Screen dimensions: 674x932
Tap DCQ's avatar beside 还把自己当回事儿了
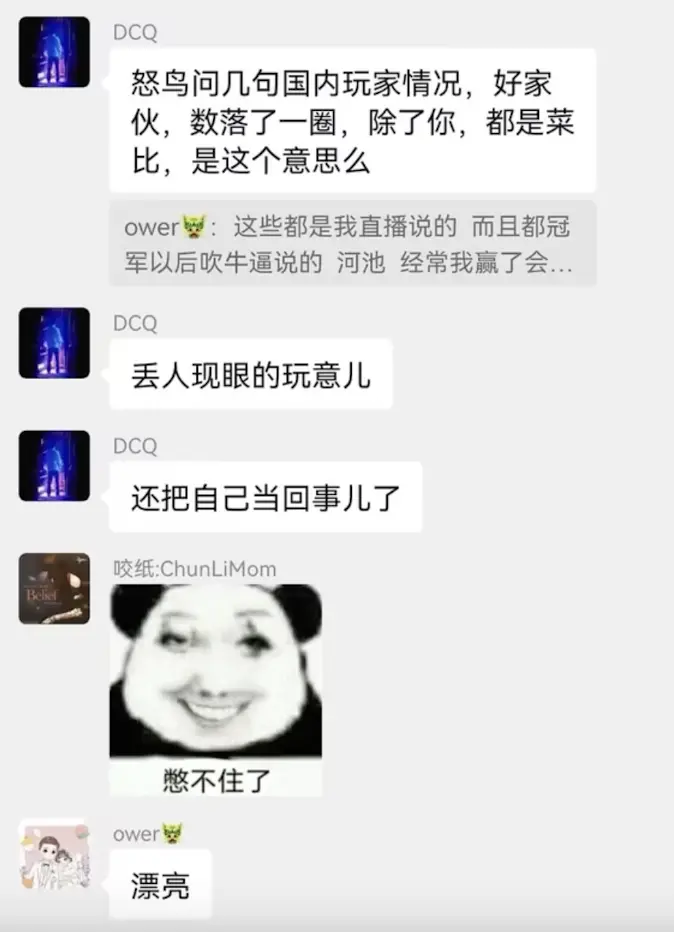click(x=54, y=465)
